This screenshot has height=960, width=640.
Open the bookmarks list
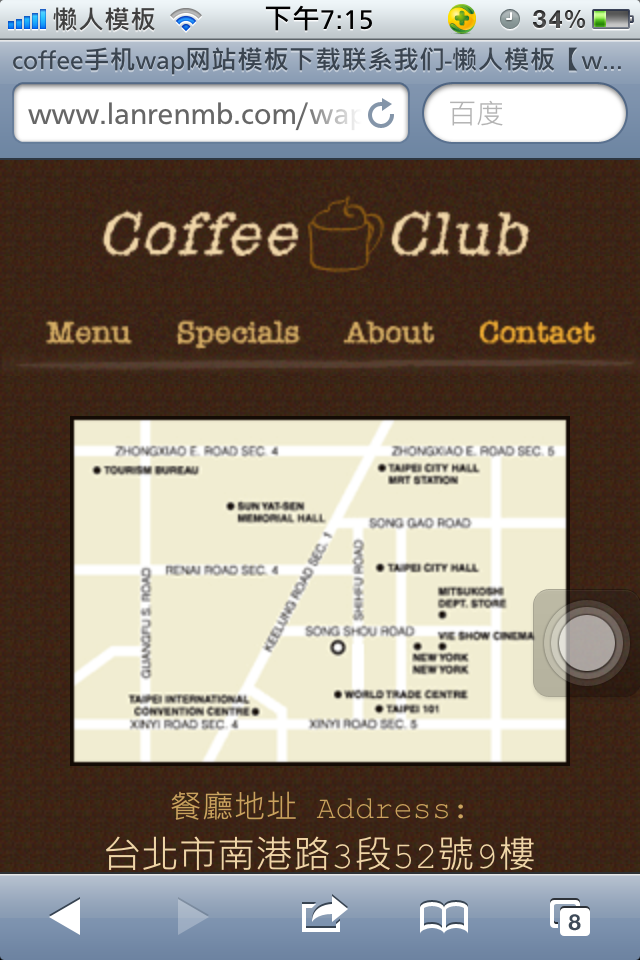444,915
